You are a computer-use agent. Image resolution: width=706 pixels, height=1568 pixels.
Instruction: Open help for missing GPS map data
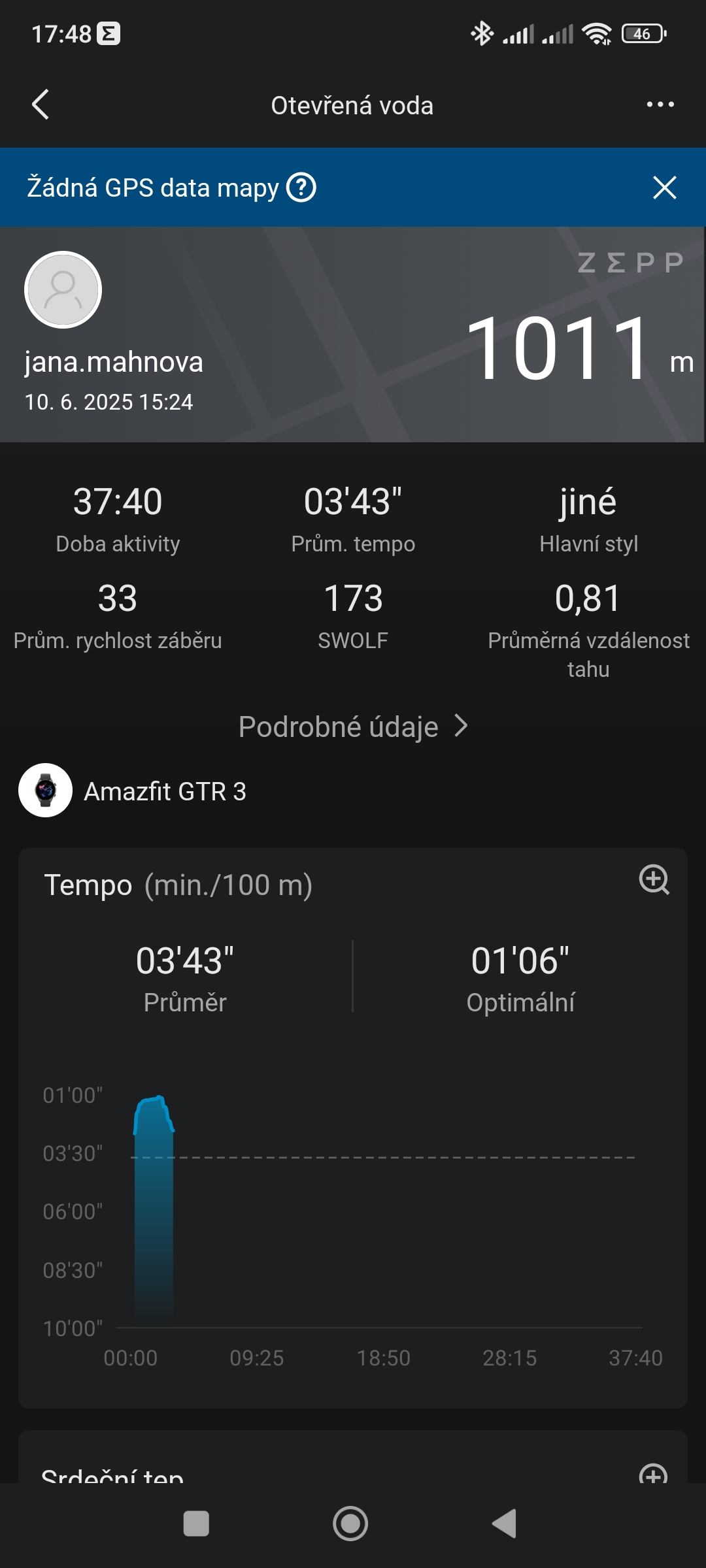pyautogui.click(x=301, y=188)
